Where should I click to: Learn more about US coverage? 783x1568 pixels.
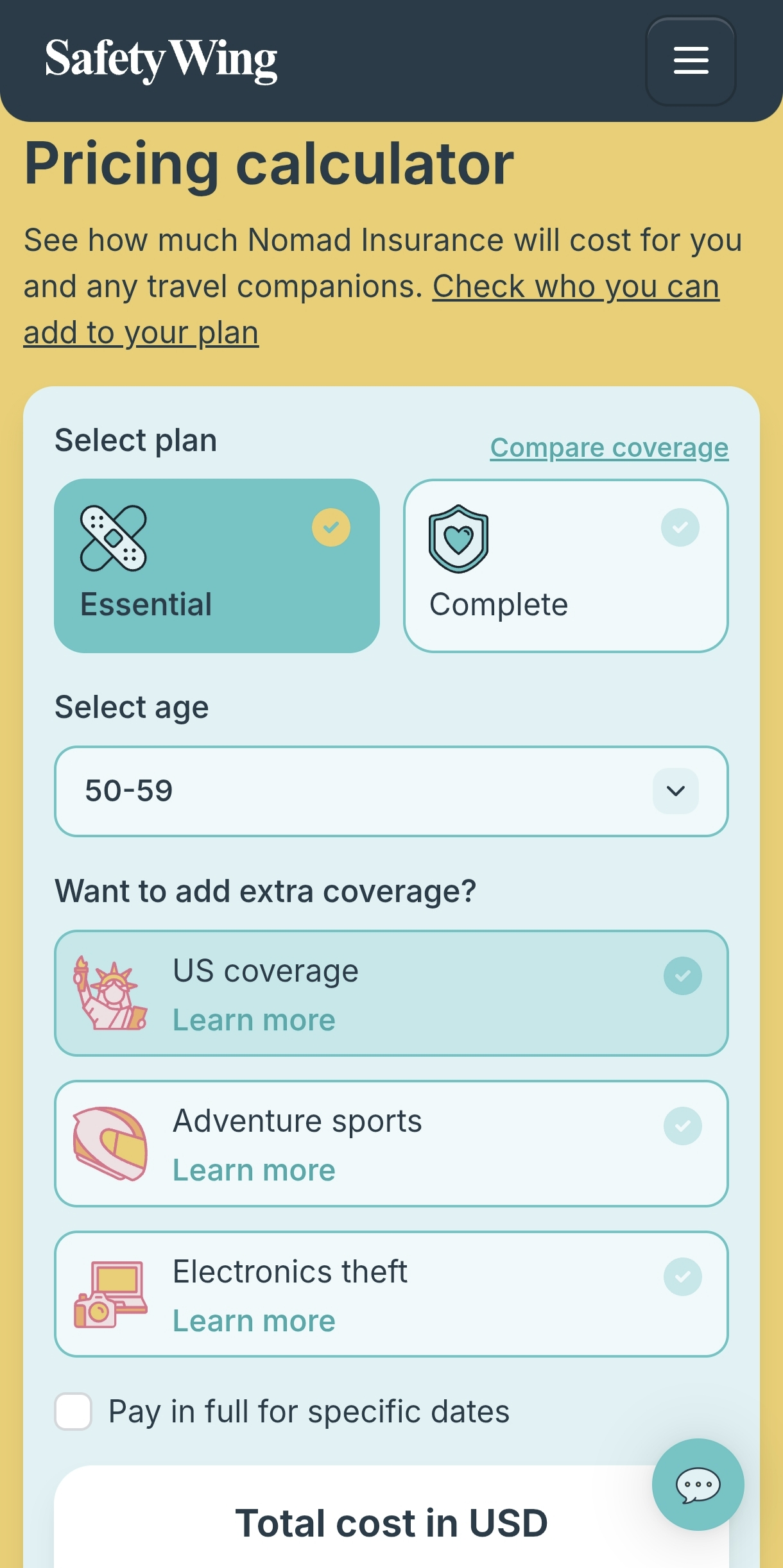pyautogui.click(x=254, y=1020)
